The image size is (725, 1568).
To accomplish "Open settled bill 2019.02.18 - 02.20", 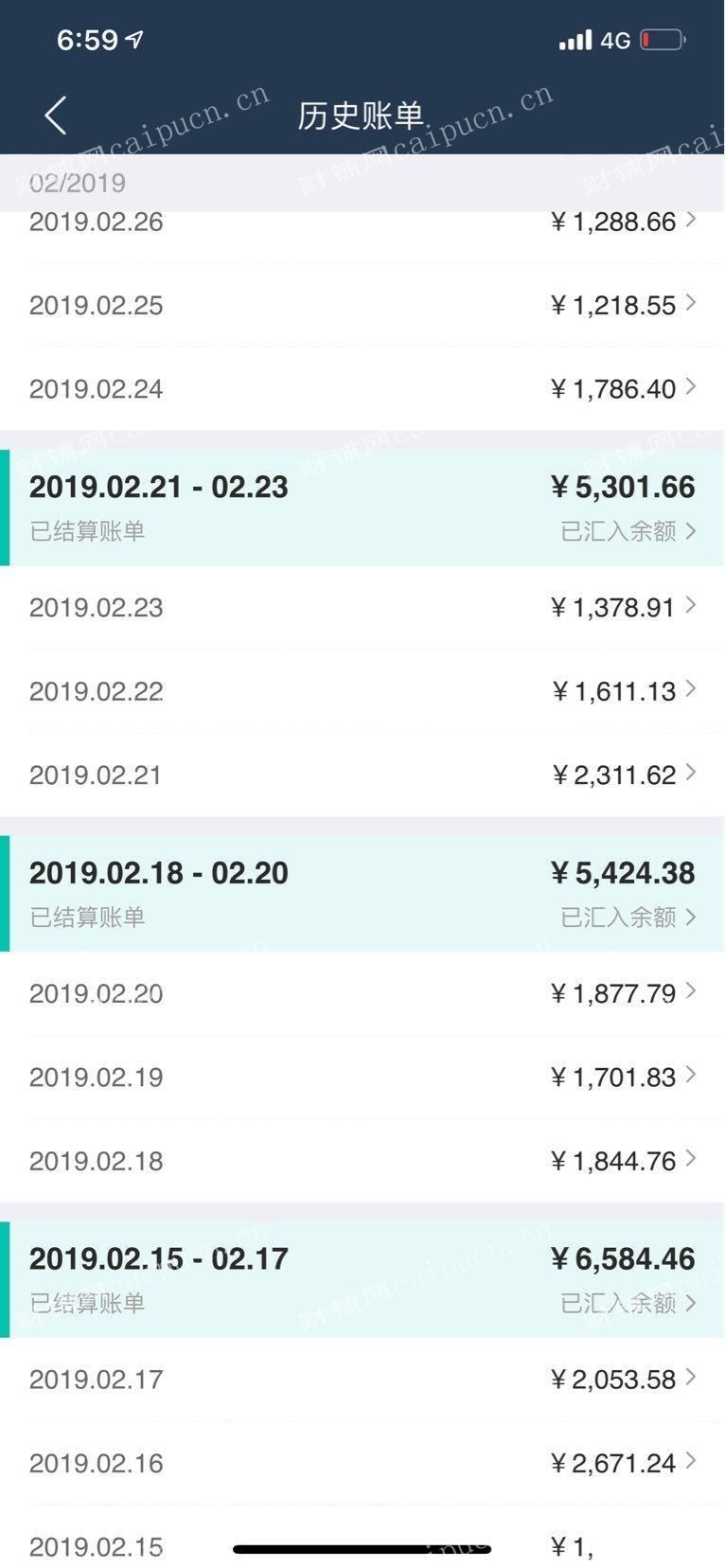I will click(x=362, y=893).
